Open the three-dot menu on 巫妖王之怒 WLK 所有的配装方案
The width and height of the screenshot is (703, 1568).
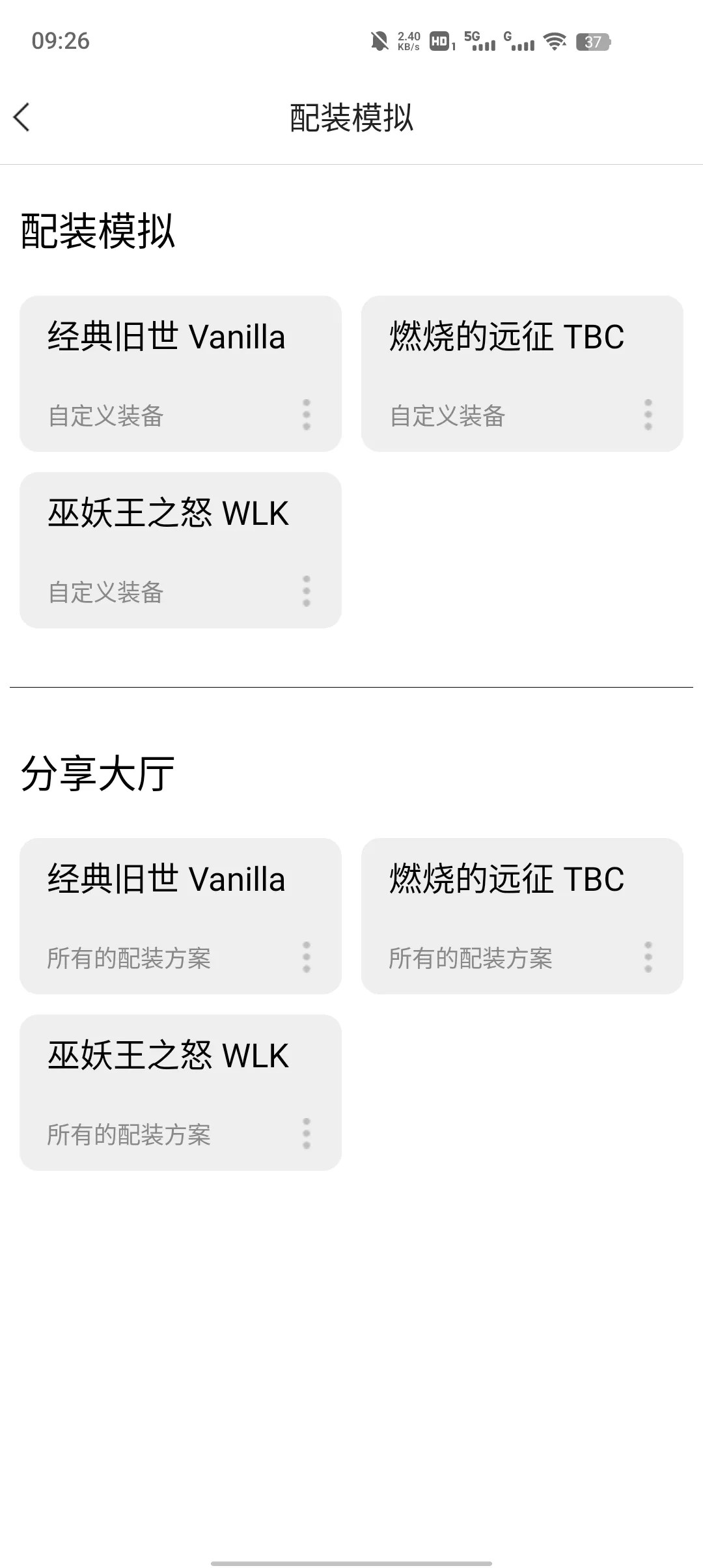click(307, 1134)
